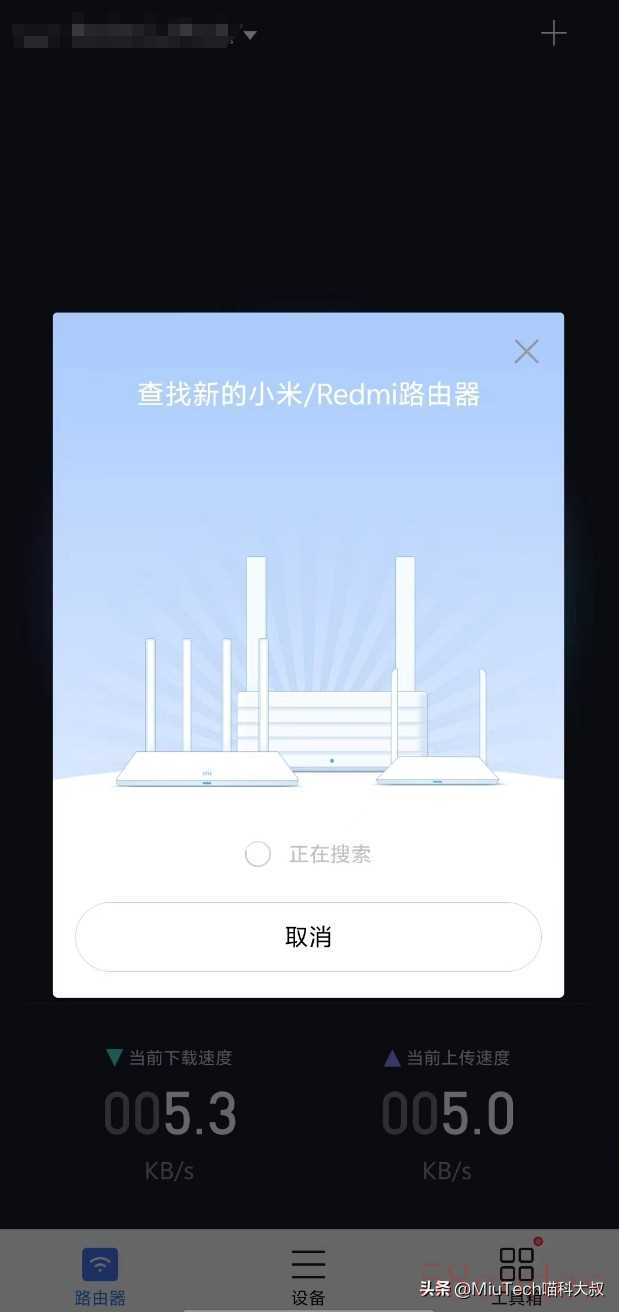This screenshot has height=1312, width=619.
Task: Close the router search dialog
Action: pyautogui.click(x=526, y=351)
